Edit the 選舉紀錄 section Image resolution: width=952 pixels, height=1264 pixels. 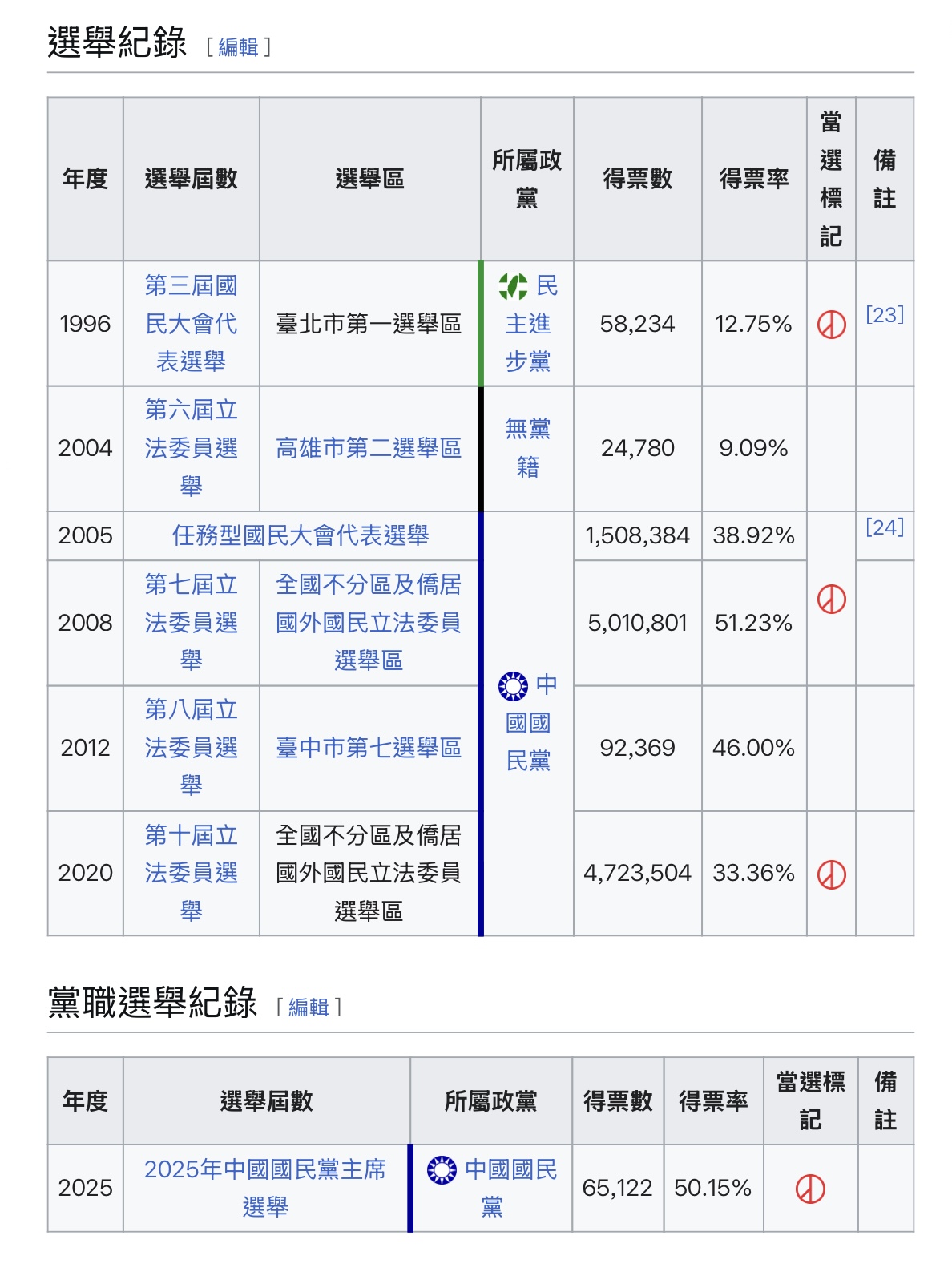(238, 47)
